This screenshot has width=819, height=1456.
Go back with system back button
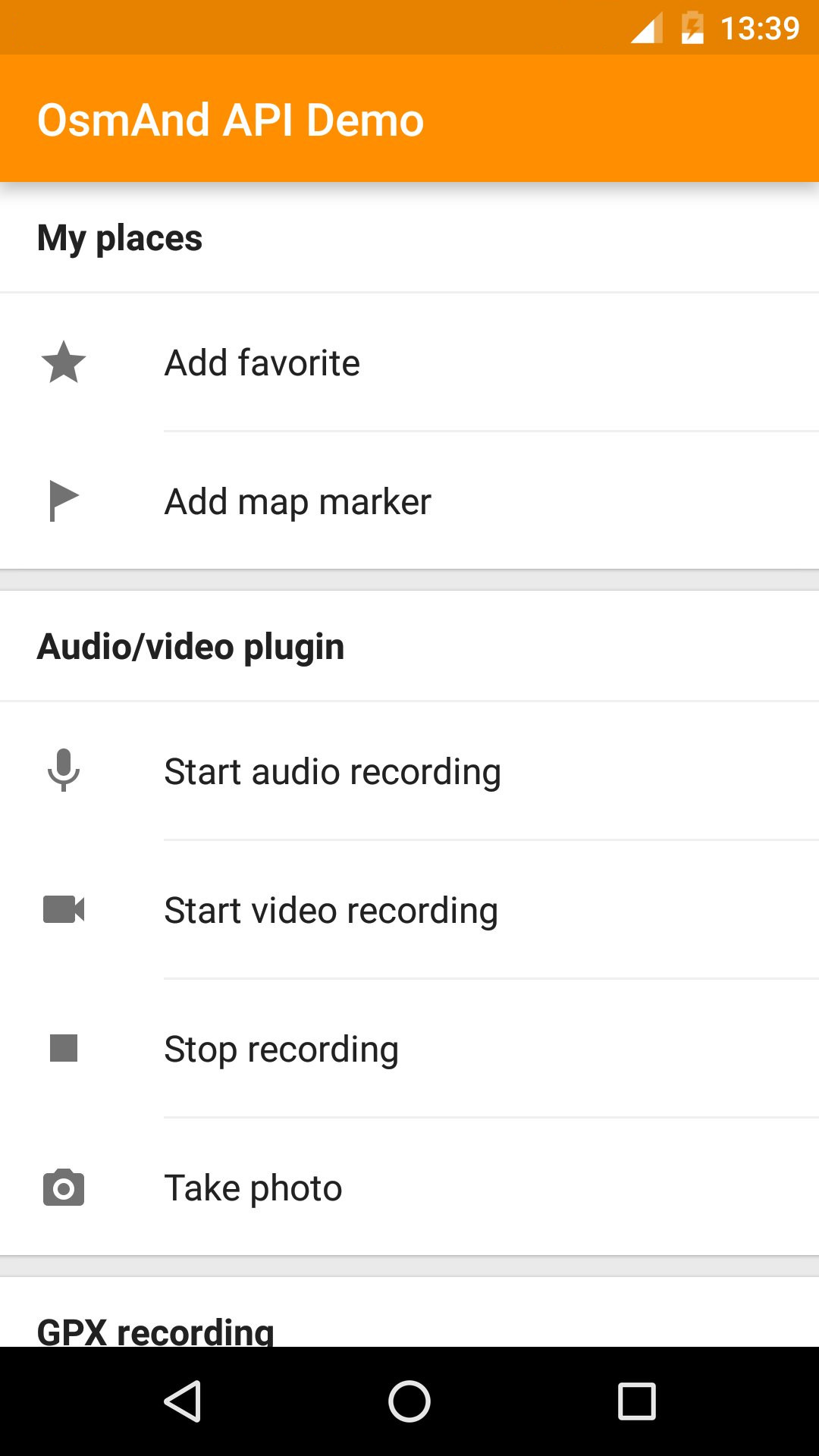[182, 1401]
